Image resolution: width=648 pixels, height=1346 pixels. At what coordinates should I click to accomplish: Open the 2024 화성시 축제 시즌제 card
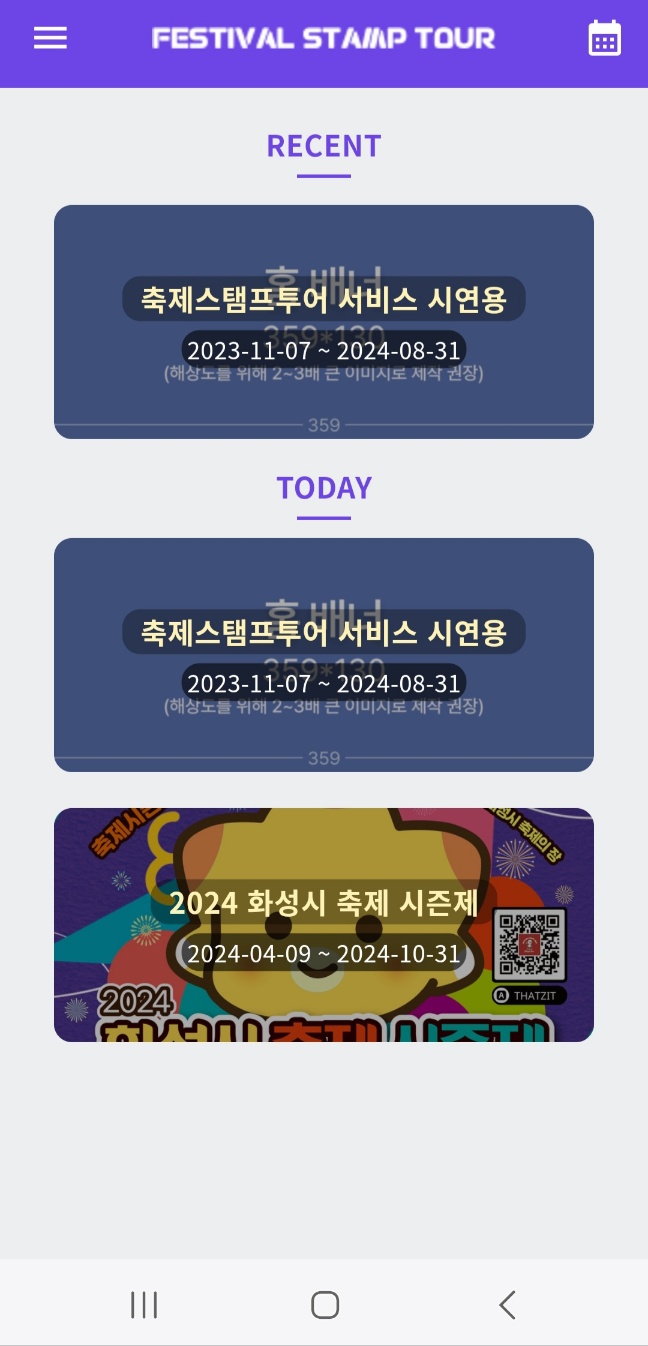click(324, 925)
